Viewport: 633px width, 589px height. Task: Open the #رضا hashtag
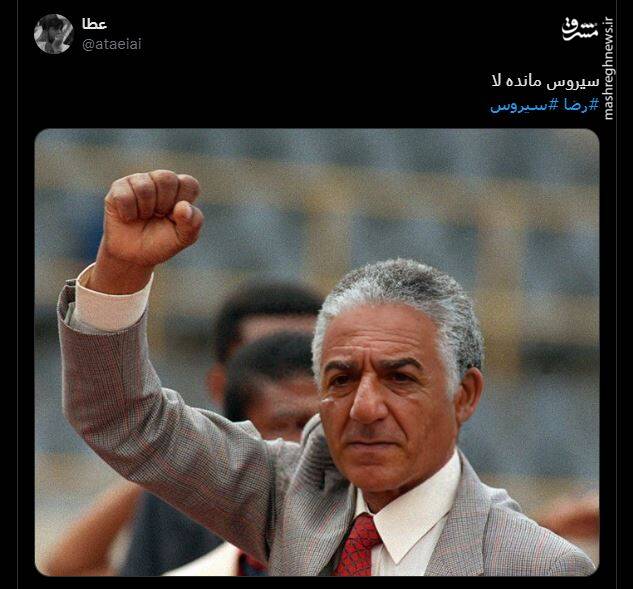579,105
